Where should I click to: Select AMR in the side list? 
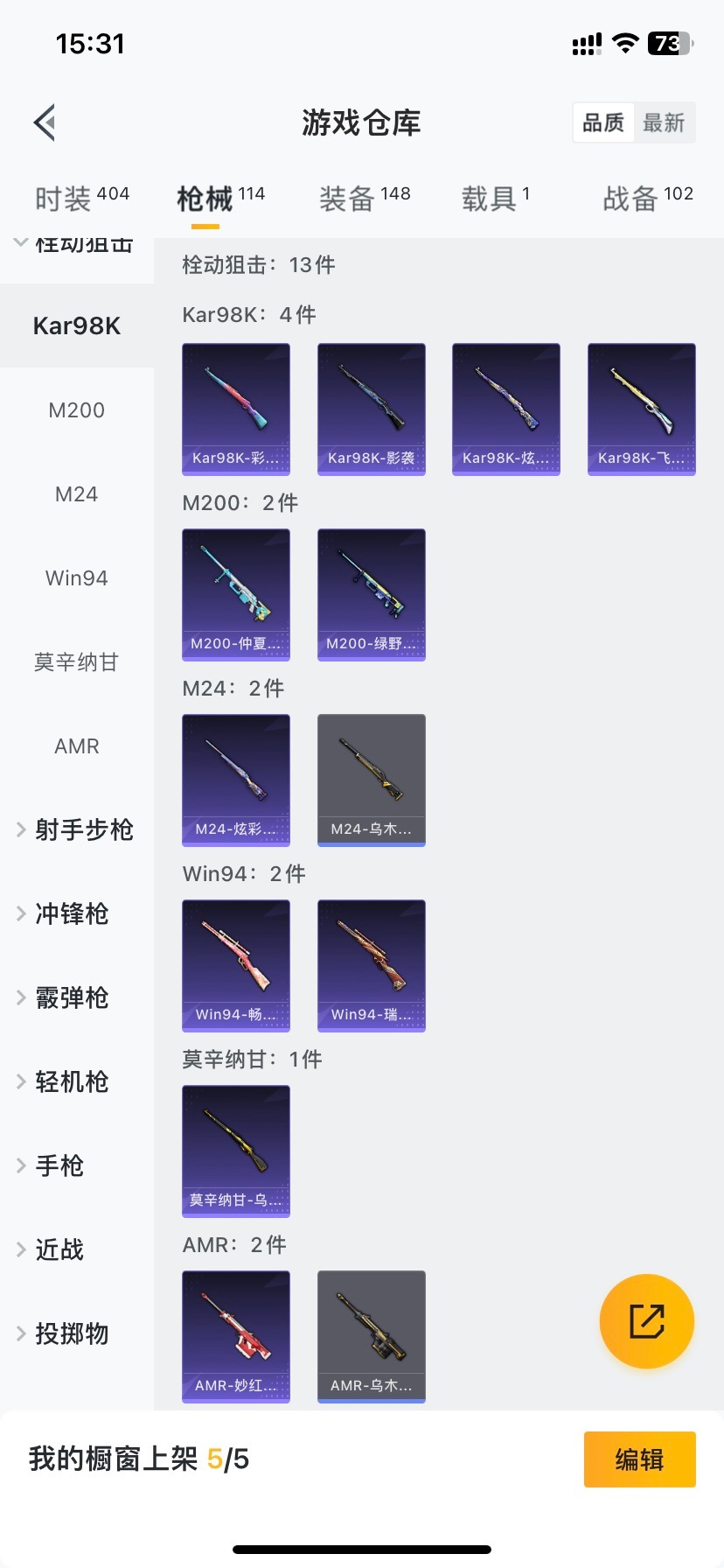77,746
